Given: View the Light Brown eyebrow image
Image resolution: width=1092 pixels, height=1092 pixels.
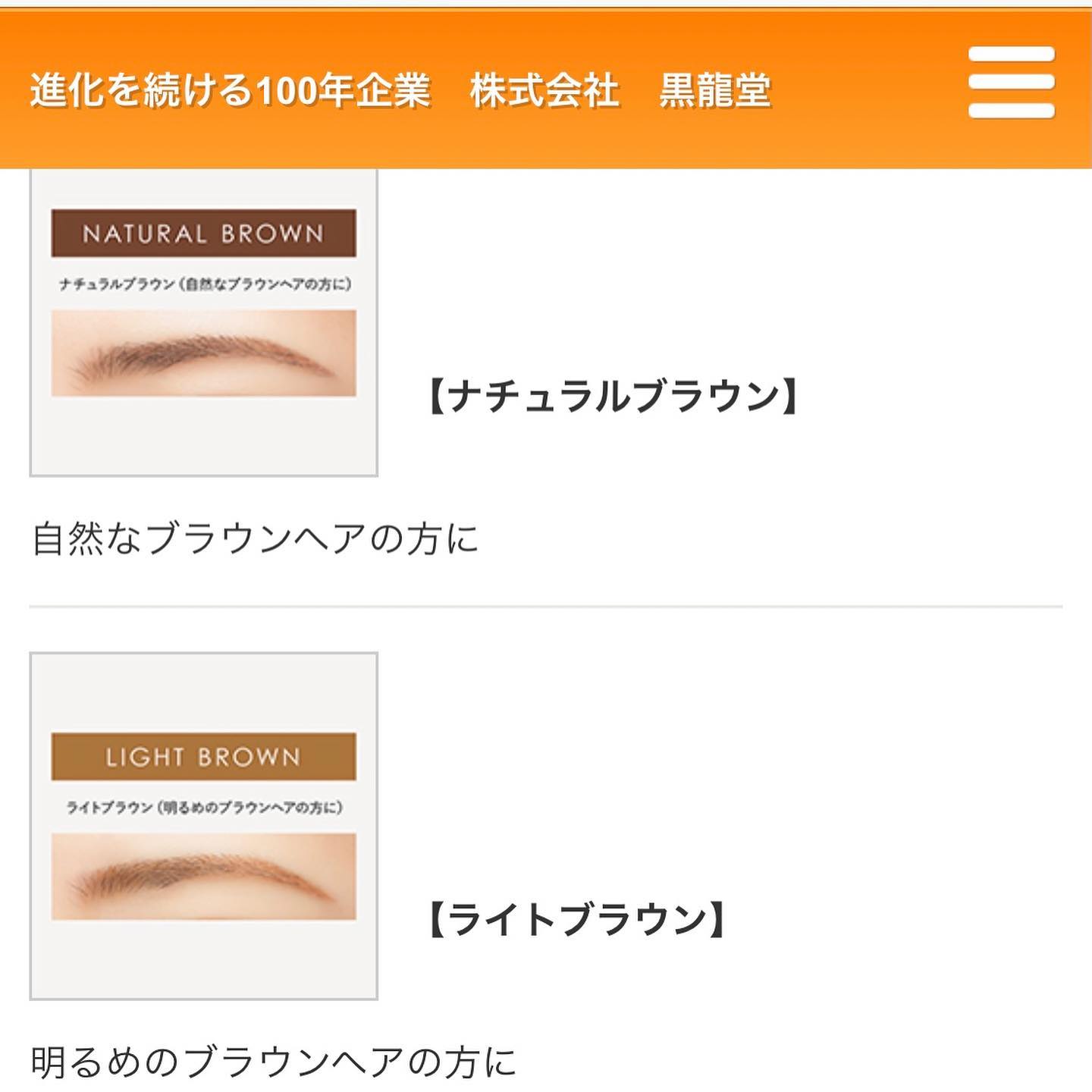Looking at the screenshot, I should coord(204,826).
